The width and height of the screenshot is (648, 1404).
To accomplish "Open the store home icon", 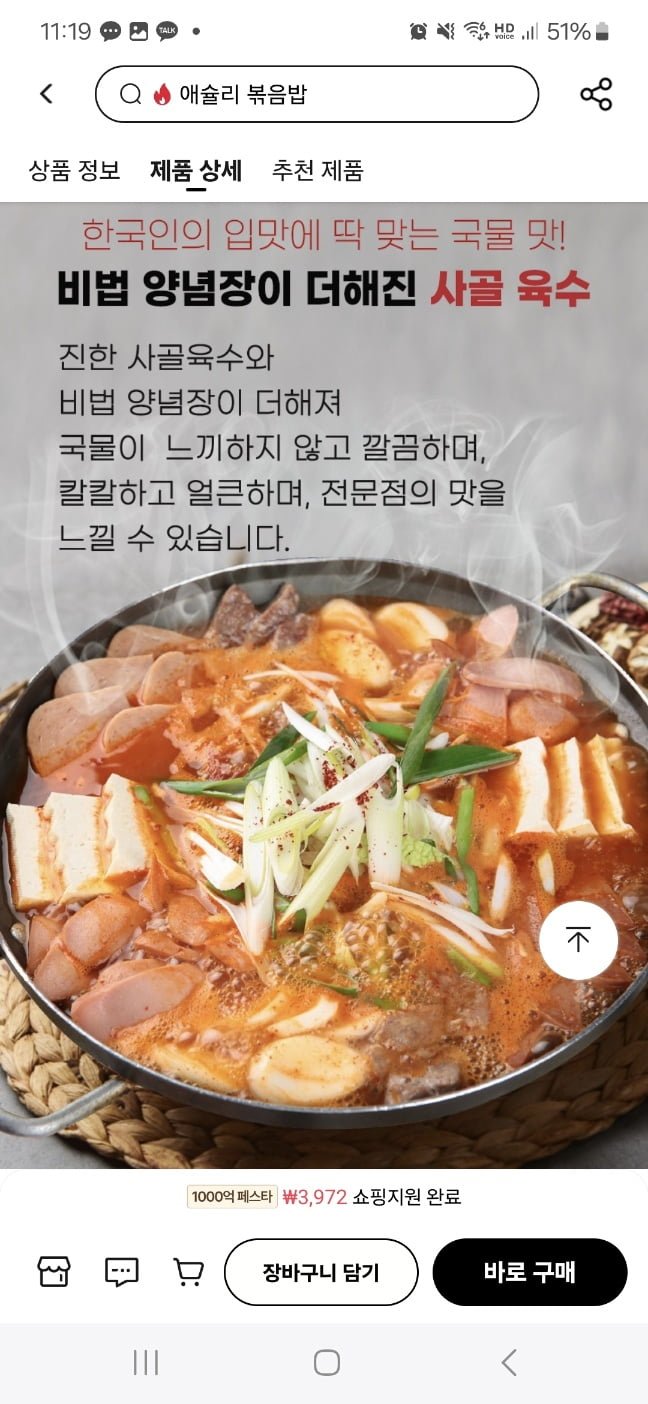I will pos(54,1271).
